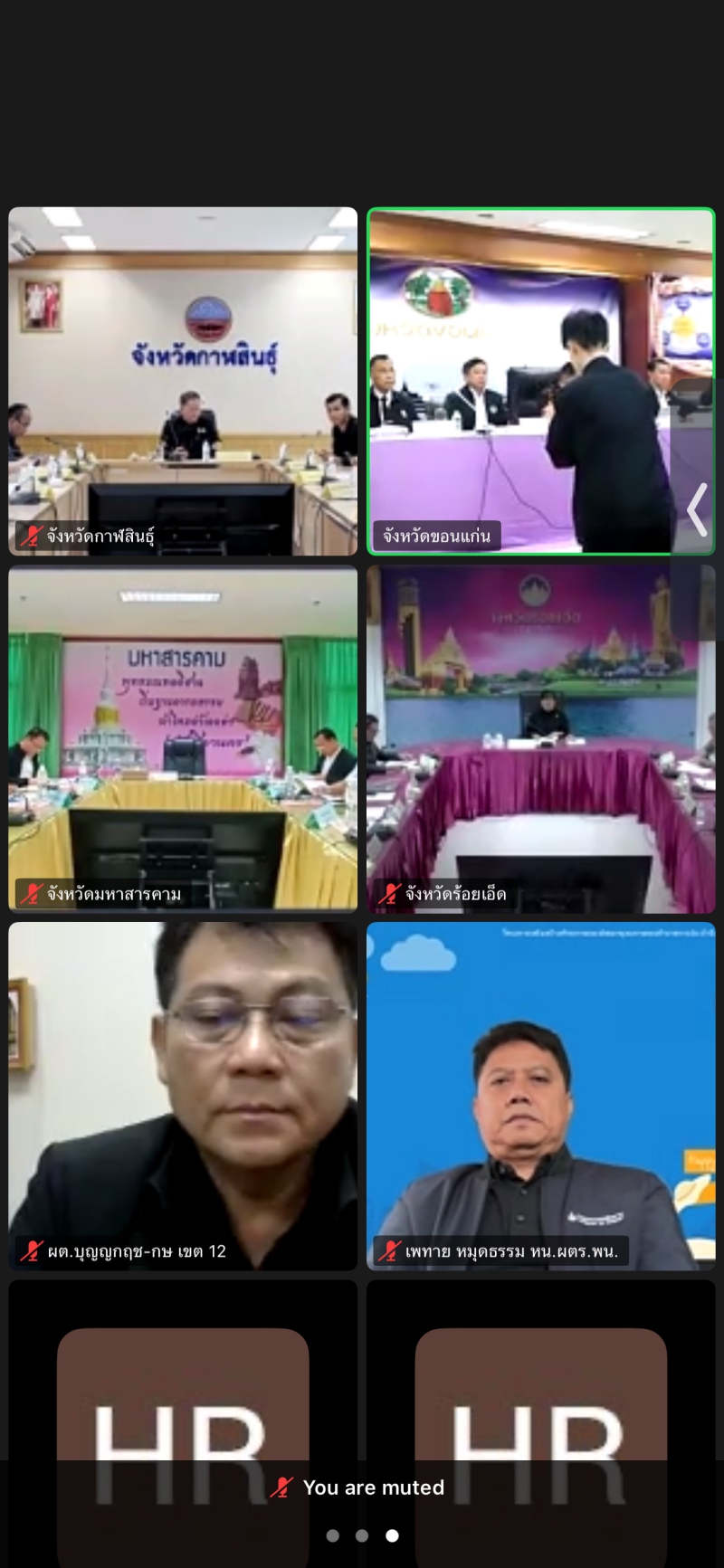Select the เพทาย หมุดธรรม video tile
Viewport: 724px width, 1568px height.
(x=541, y=1096)
